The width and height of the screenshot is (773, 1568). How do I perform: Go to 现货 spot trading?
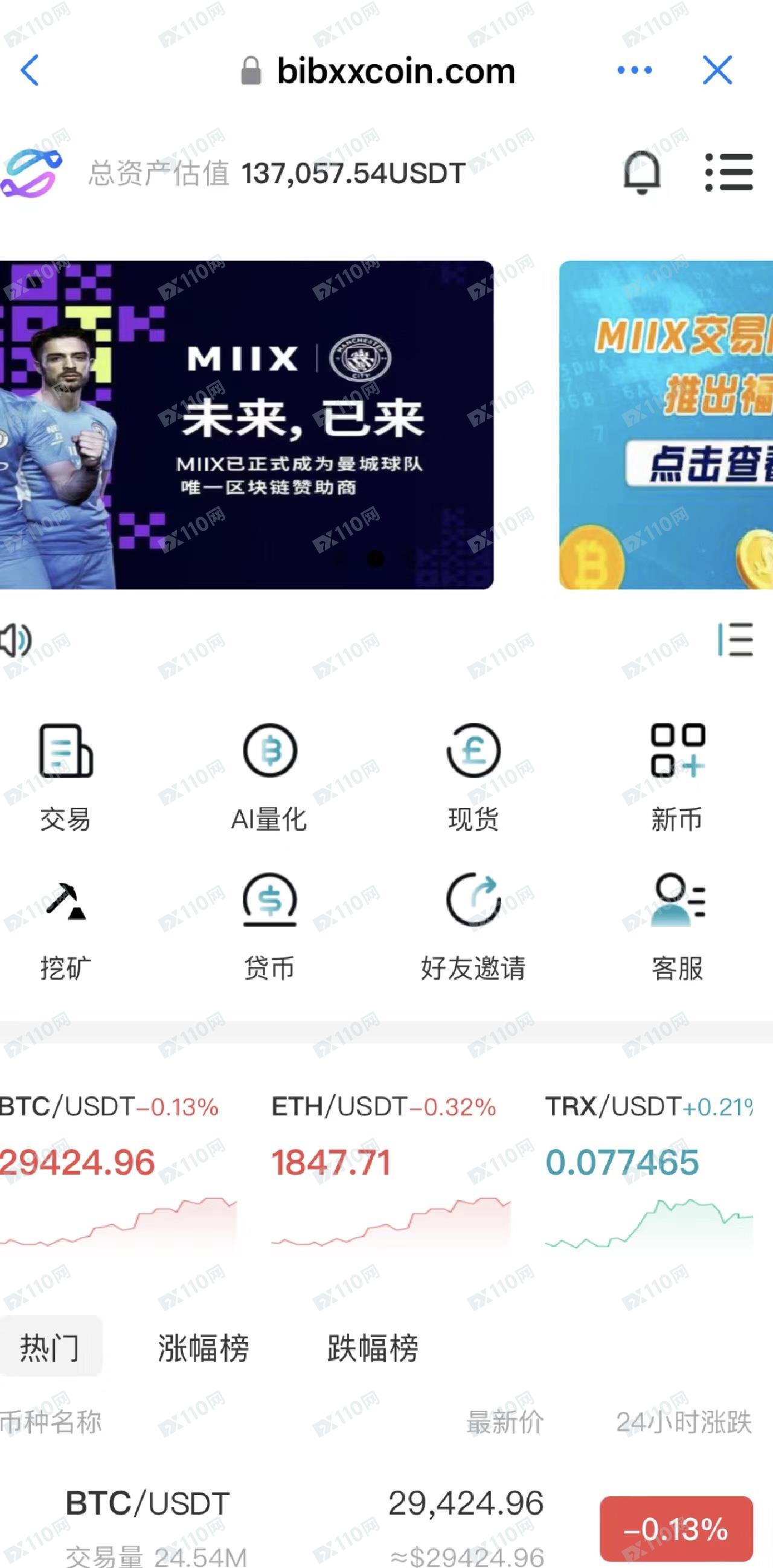point(474,778)
